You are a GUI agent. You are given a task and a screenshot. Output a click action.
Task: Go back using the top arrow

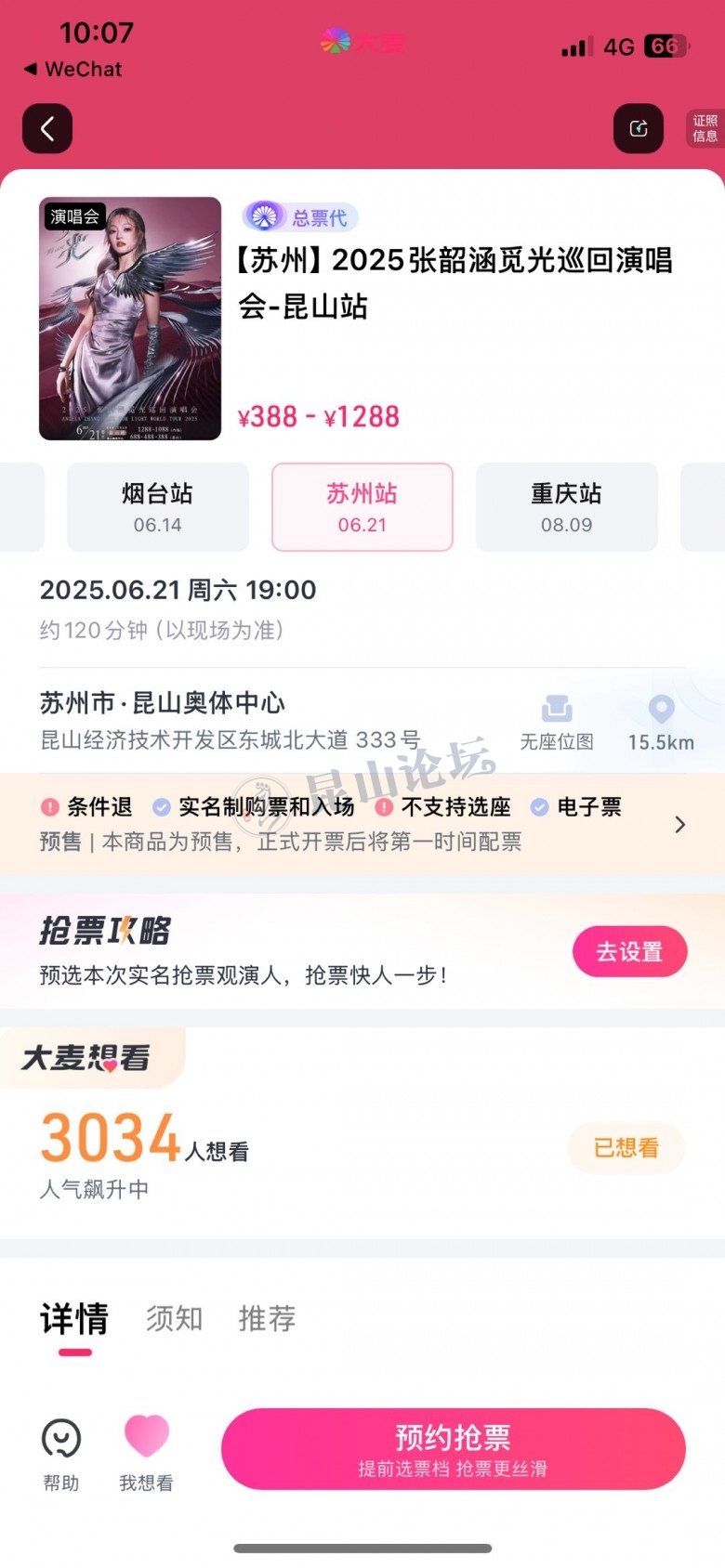[47, 128]
